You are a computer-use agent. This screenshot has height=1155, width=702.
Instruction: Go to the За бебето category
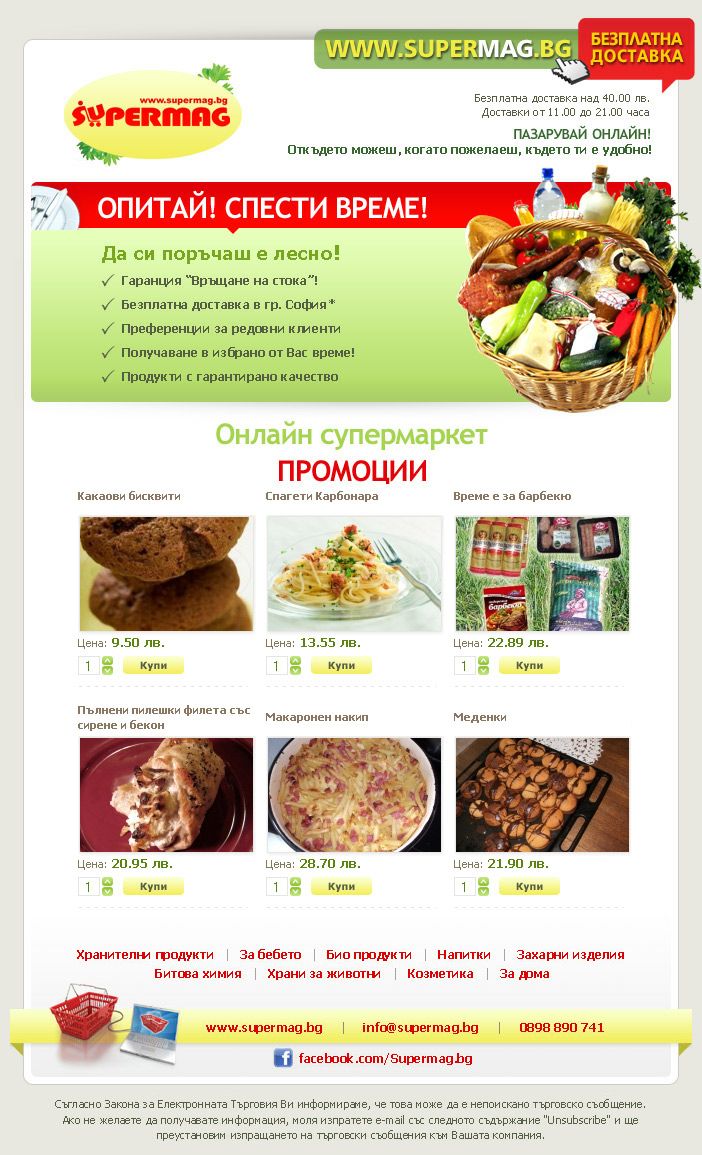pos(270,955)
